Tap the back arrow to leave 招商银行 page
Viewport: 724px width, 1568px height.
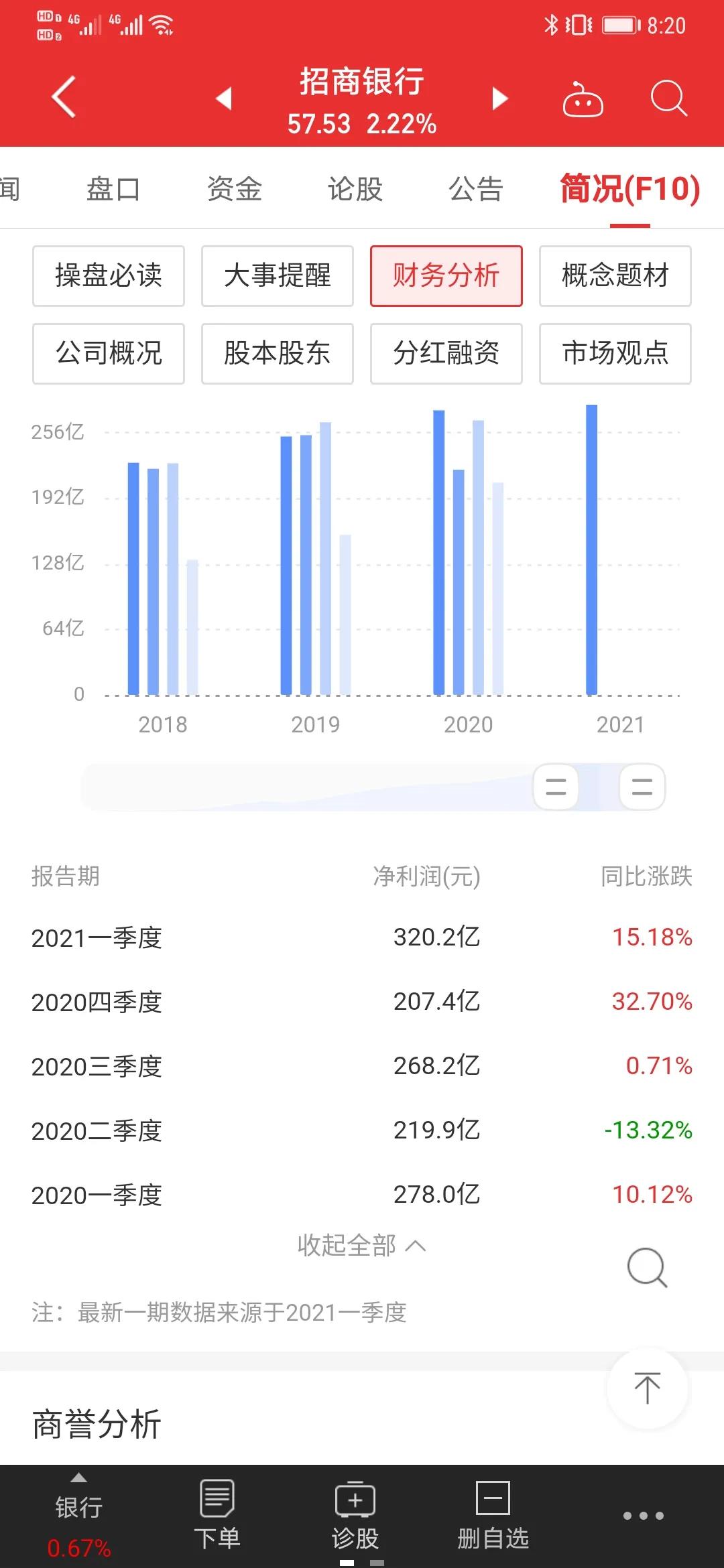(x=62, y=97)
